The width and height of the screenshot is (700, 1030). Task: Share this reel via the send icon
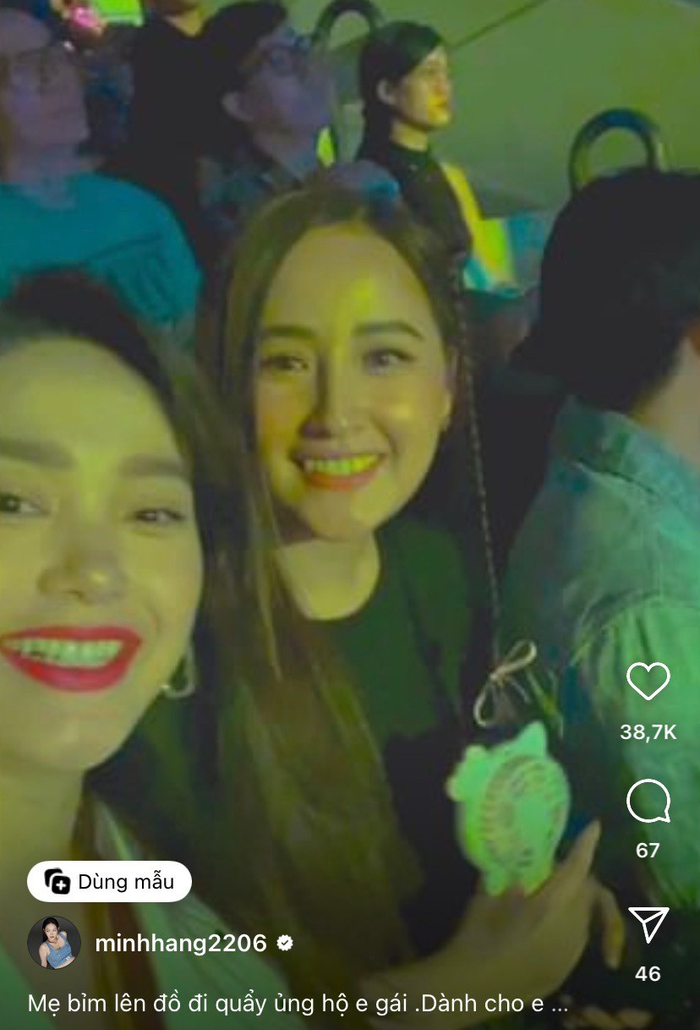tap(648, 925)
